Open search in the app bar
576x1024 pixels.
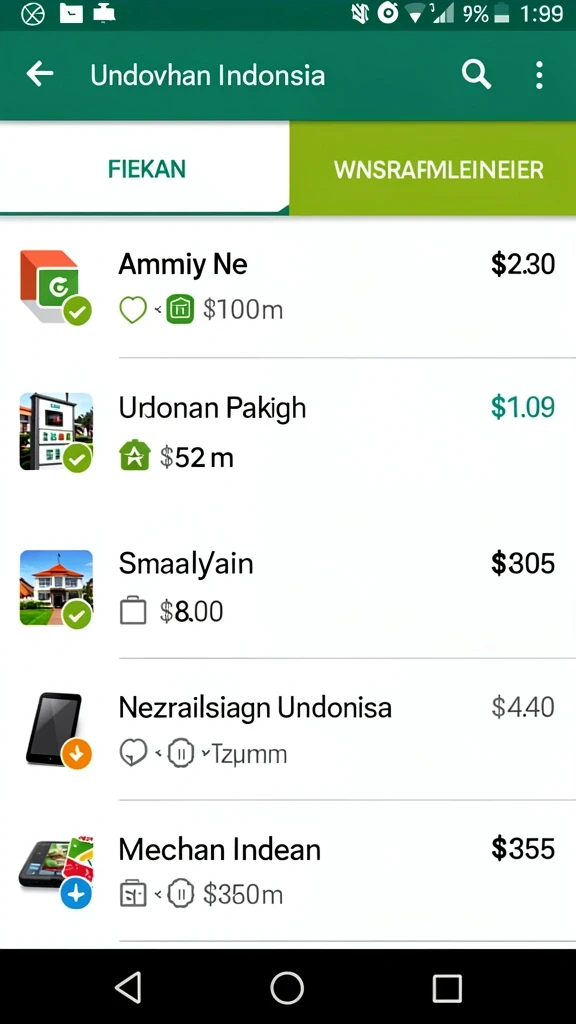click(x=476, y=74)
